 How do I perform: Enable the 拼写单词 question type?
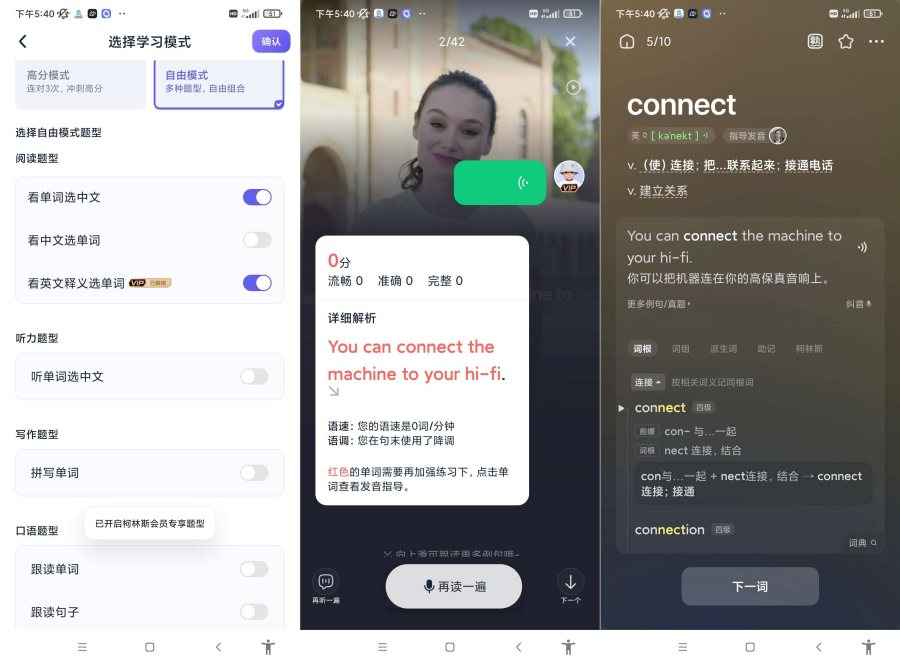(254, 472)
